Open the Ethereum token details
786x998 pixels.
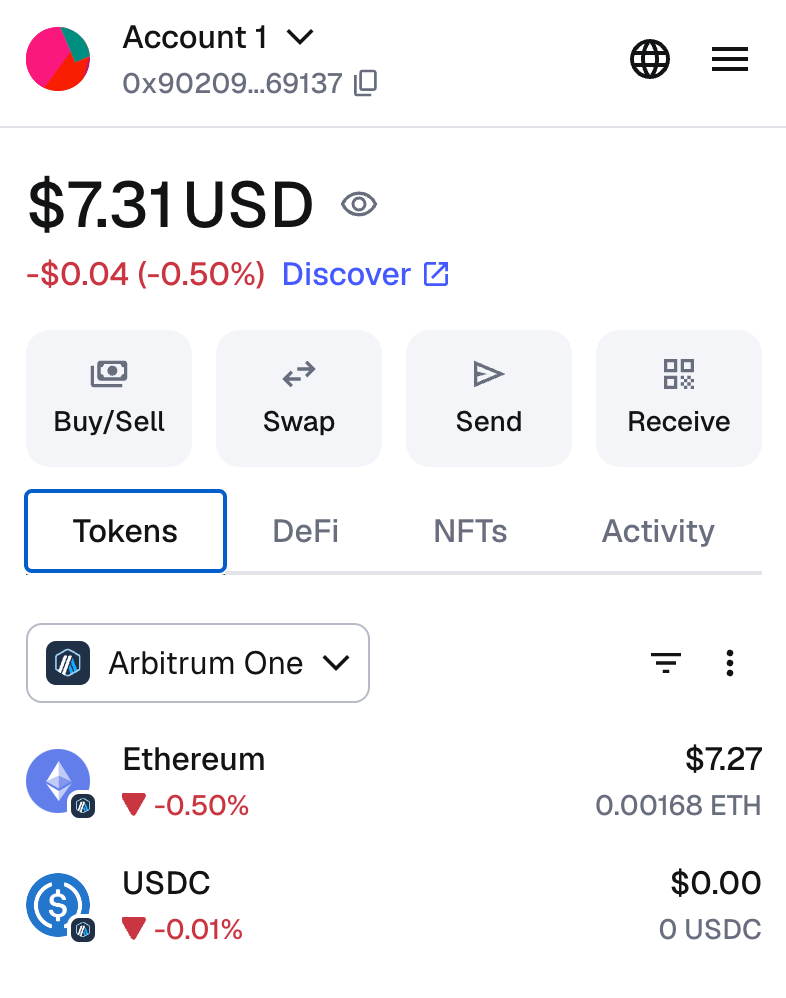pyautogui.click(x=393, y=782)
